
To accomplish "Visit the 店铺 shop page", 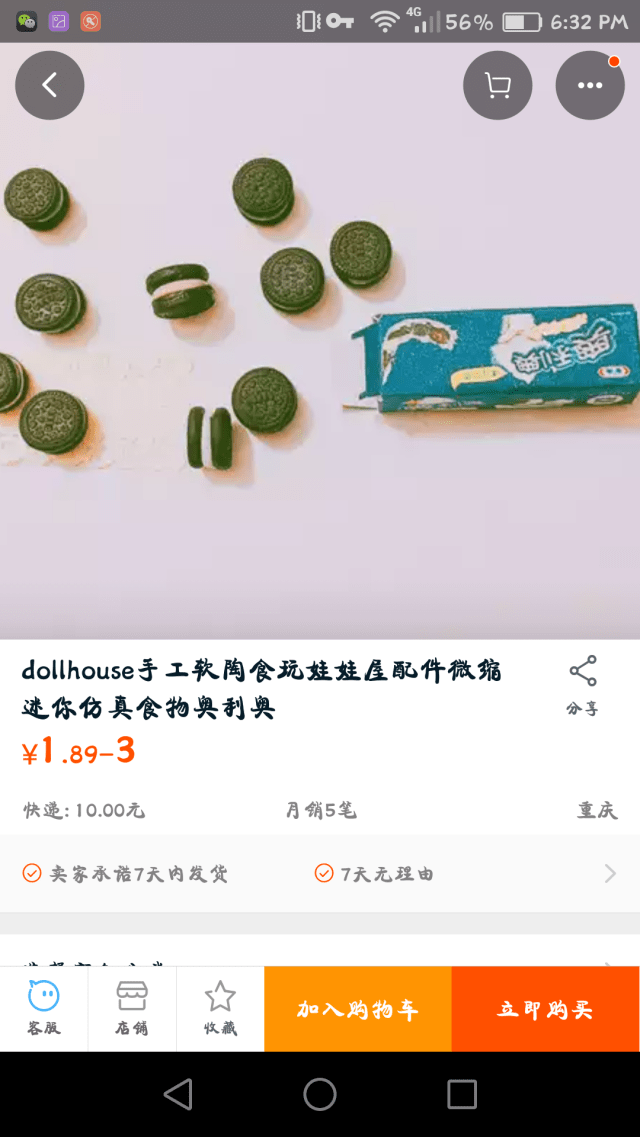I will pyautogui.click(x=132, y=1008).
